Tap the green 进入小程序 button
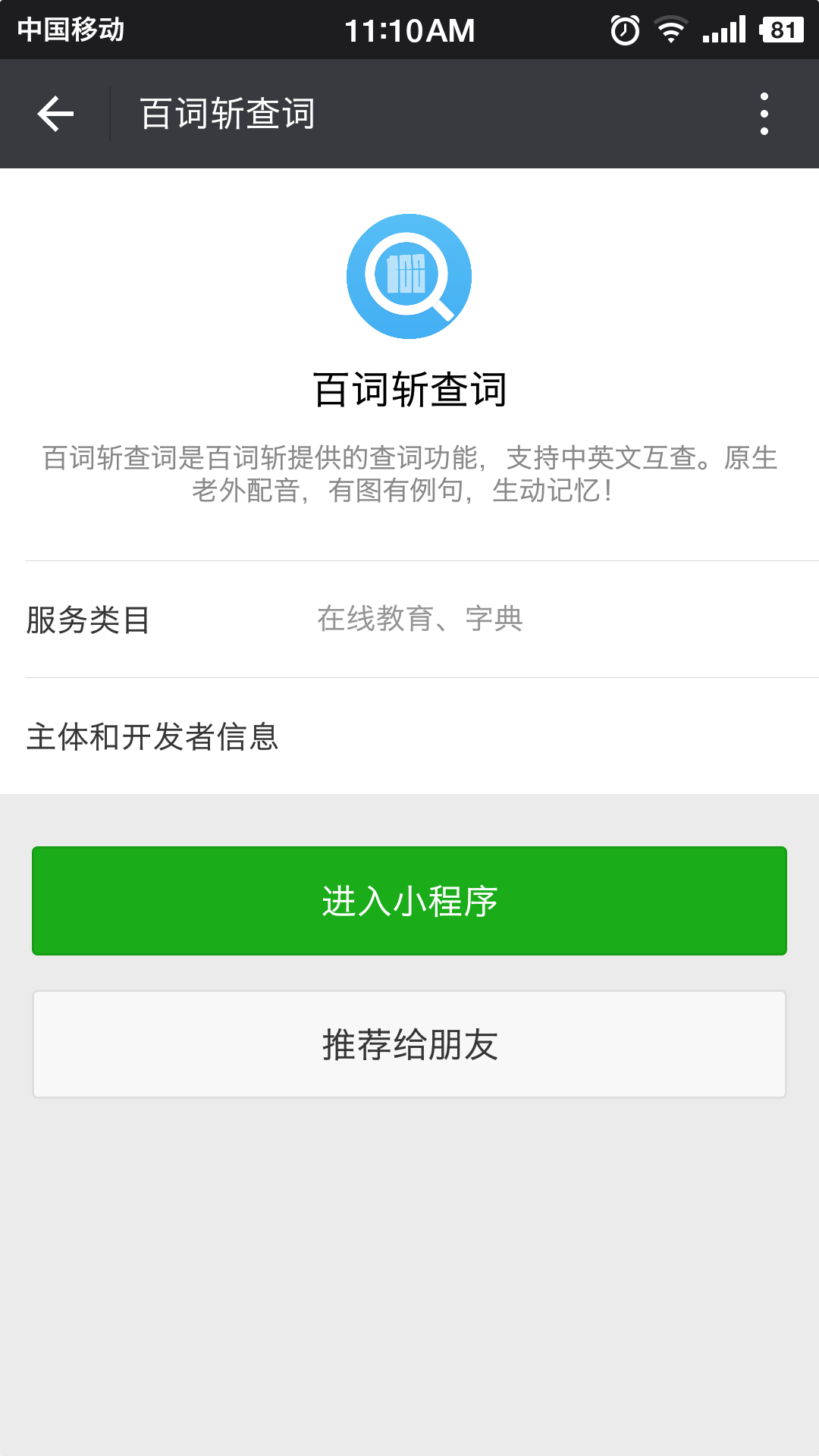 (x=409, y=901)
